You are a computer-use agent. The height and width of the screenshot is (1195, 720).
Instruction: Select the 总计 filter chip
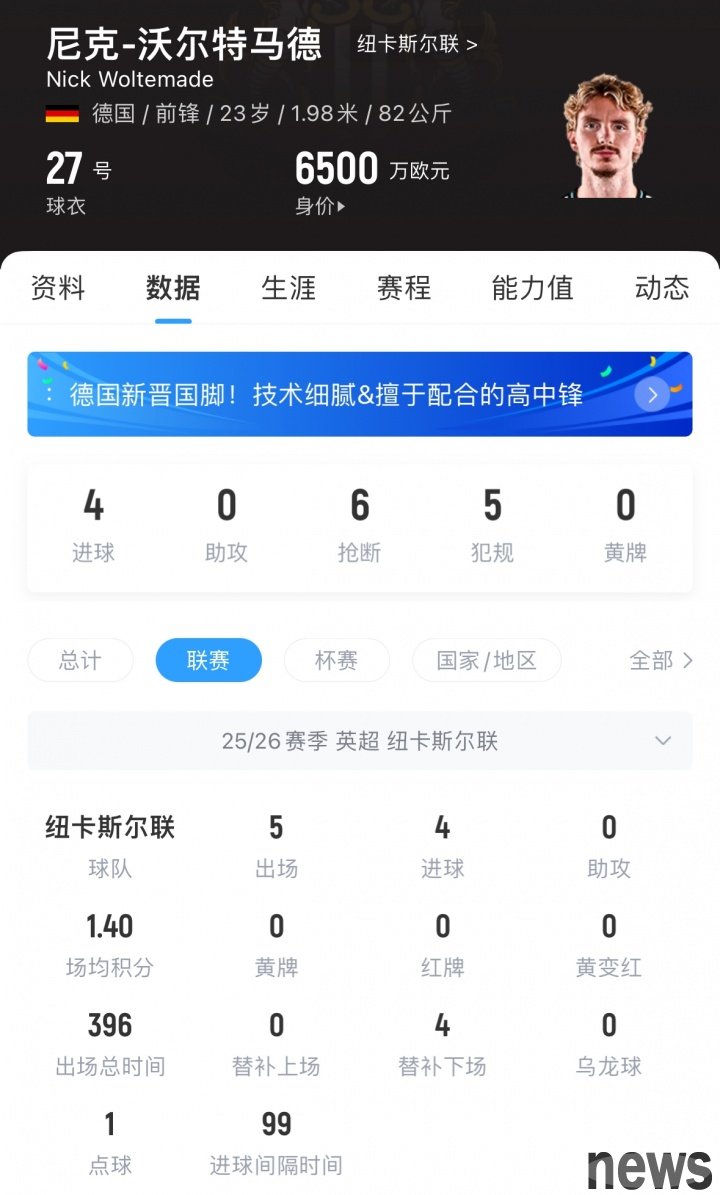pos(80,660)
